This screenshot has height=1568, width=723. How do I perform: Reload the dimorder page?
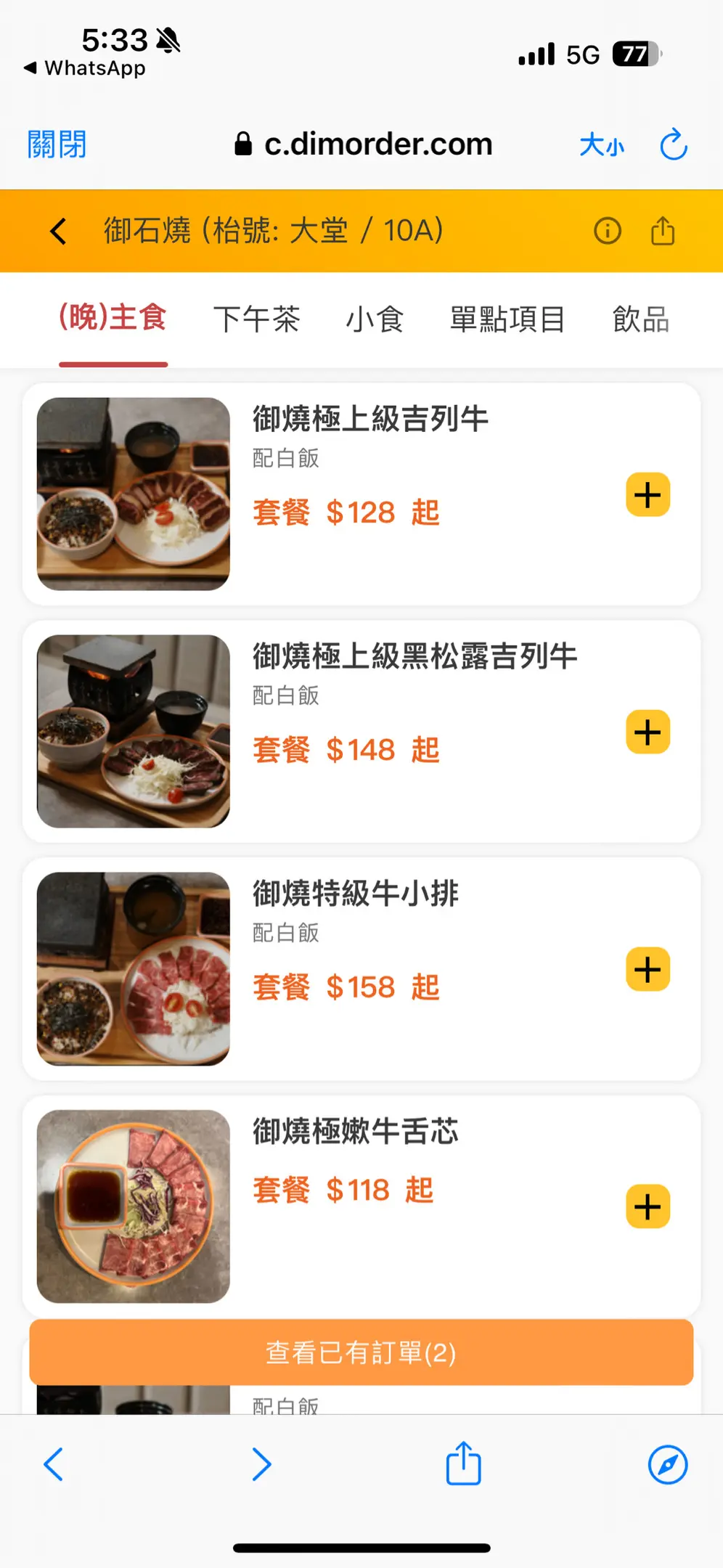(x=673, y=144)
